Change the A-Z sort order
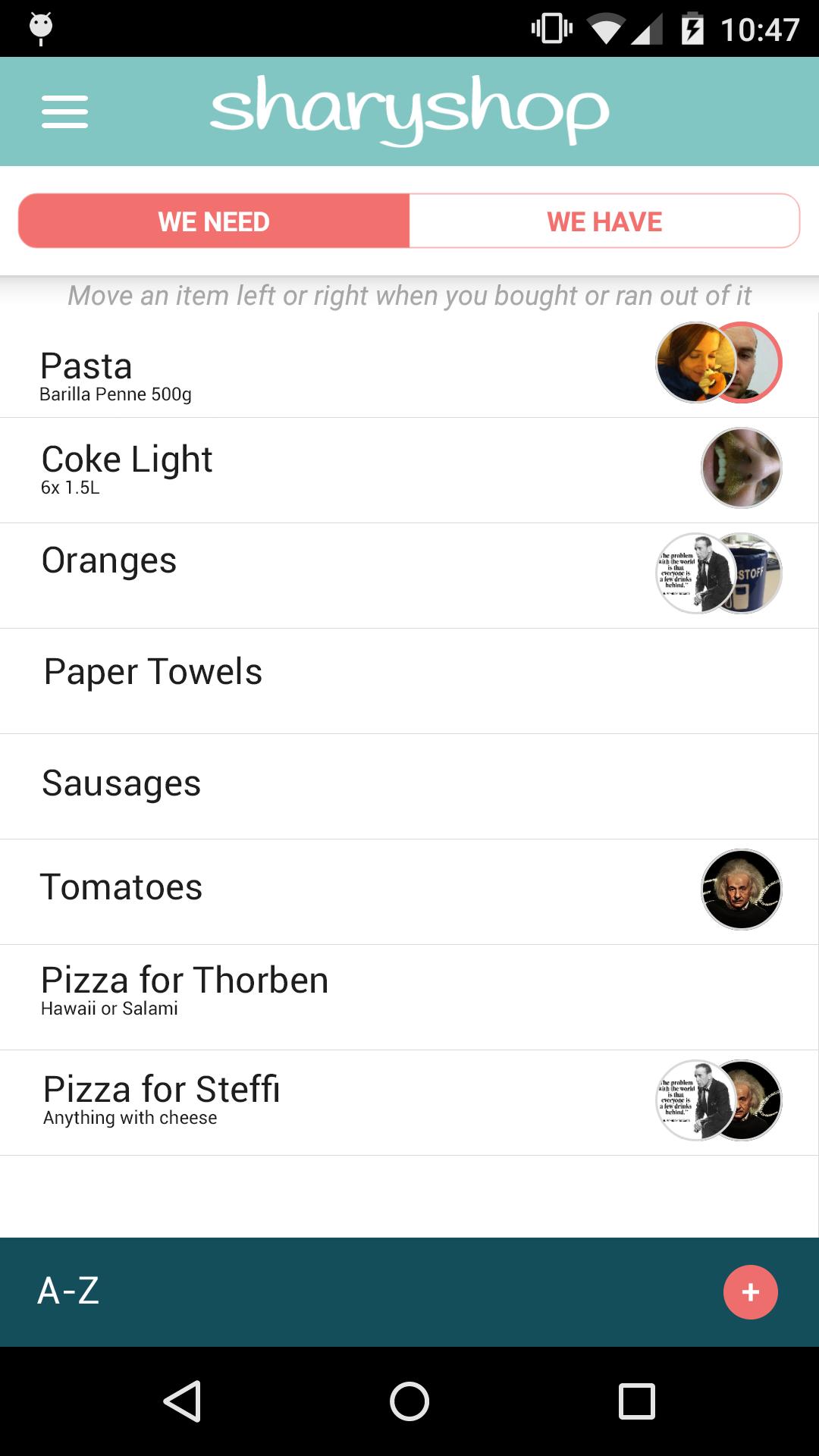The width and height of the screenshot is (819, 1456). coord(68,1291)
